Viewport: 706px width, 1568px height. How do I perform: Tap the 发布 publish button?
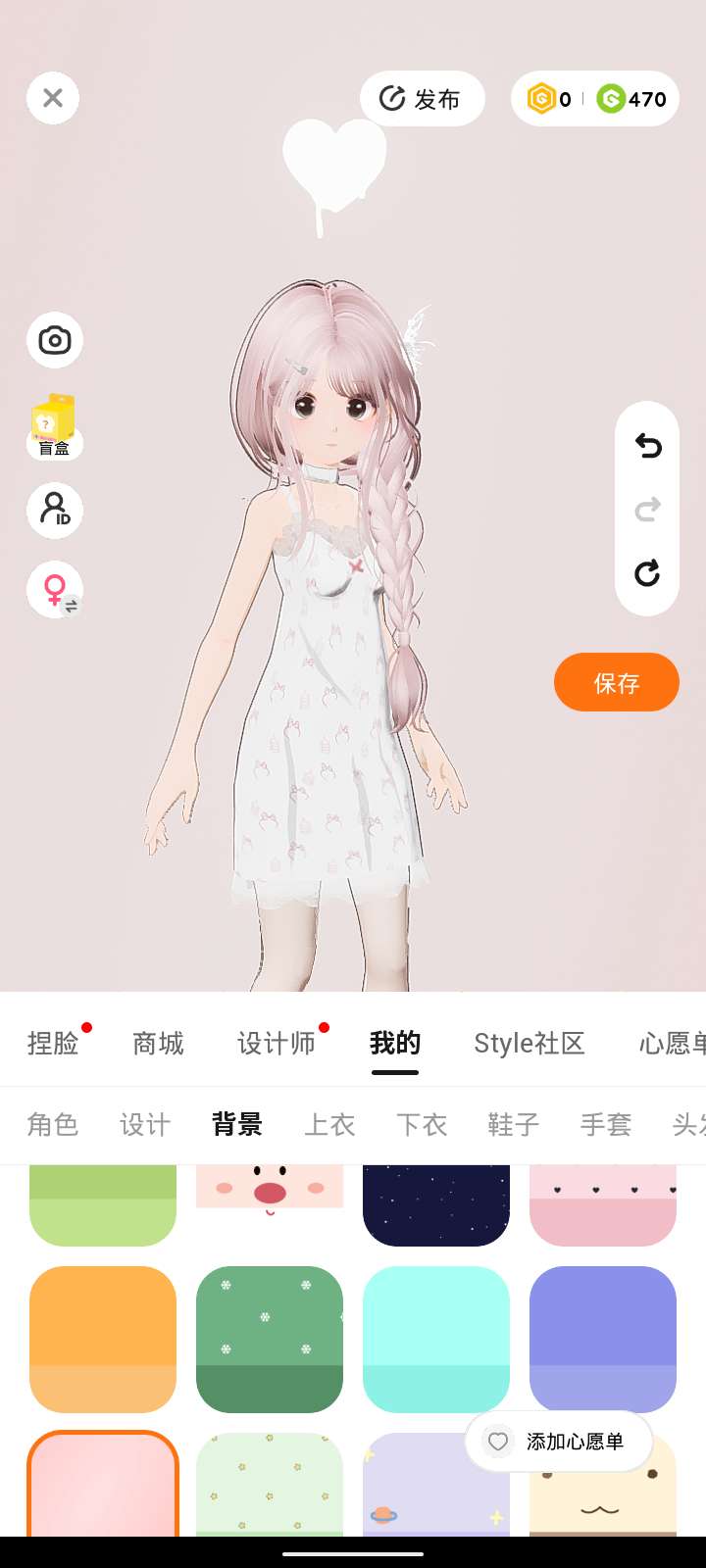click(422, 98)
